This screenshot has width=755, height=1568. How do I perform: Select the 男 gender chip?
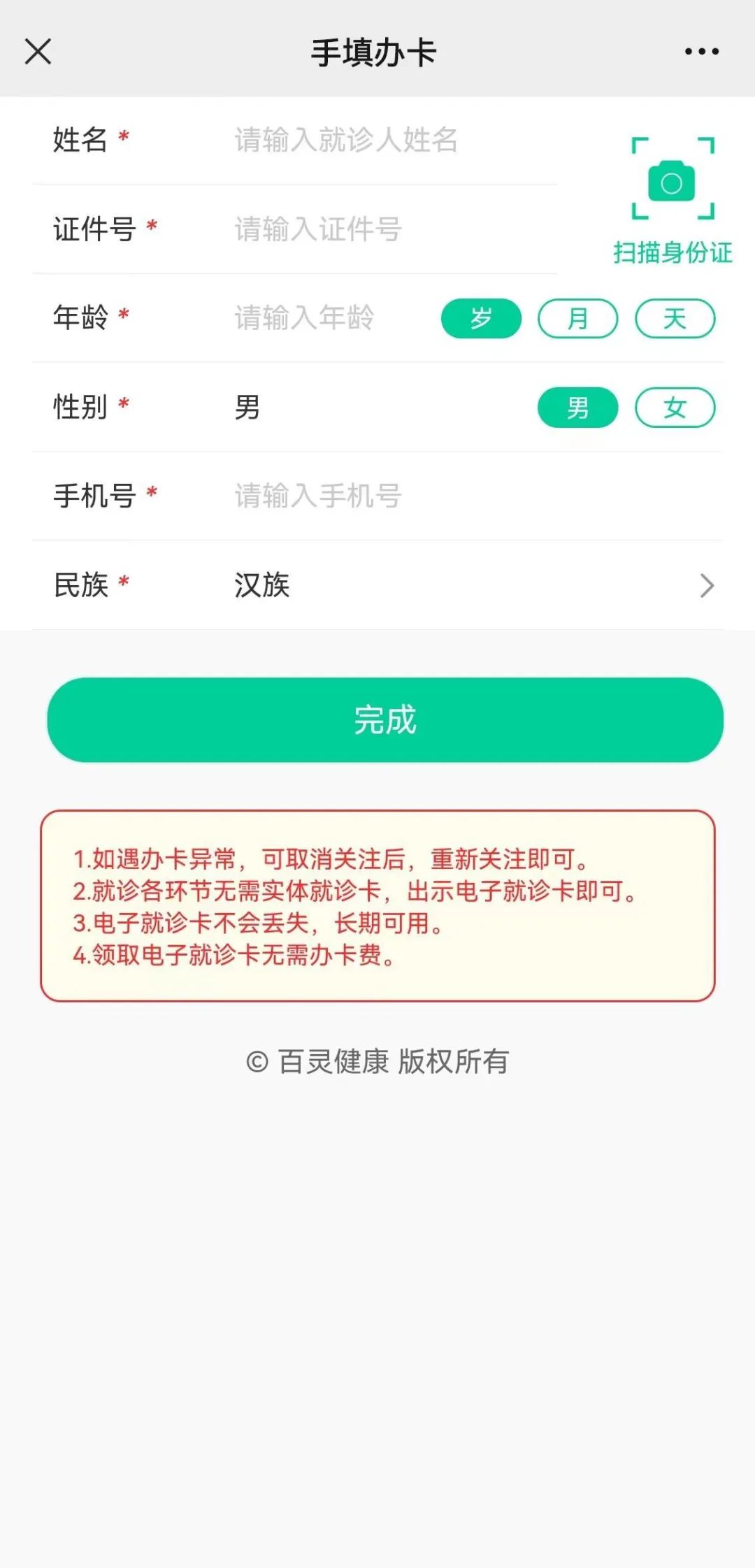tap(577, 408)
